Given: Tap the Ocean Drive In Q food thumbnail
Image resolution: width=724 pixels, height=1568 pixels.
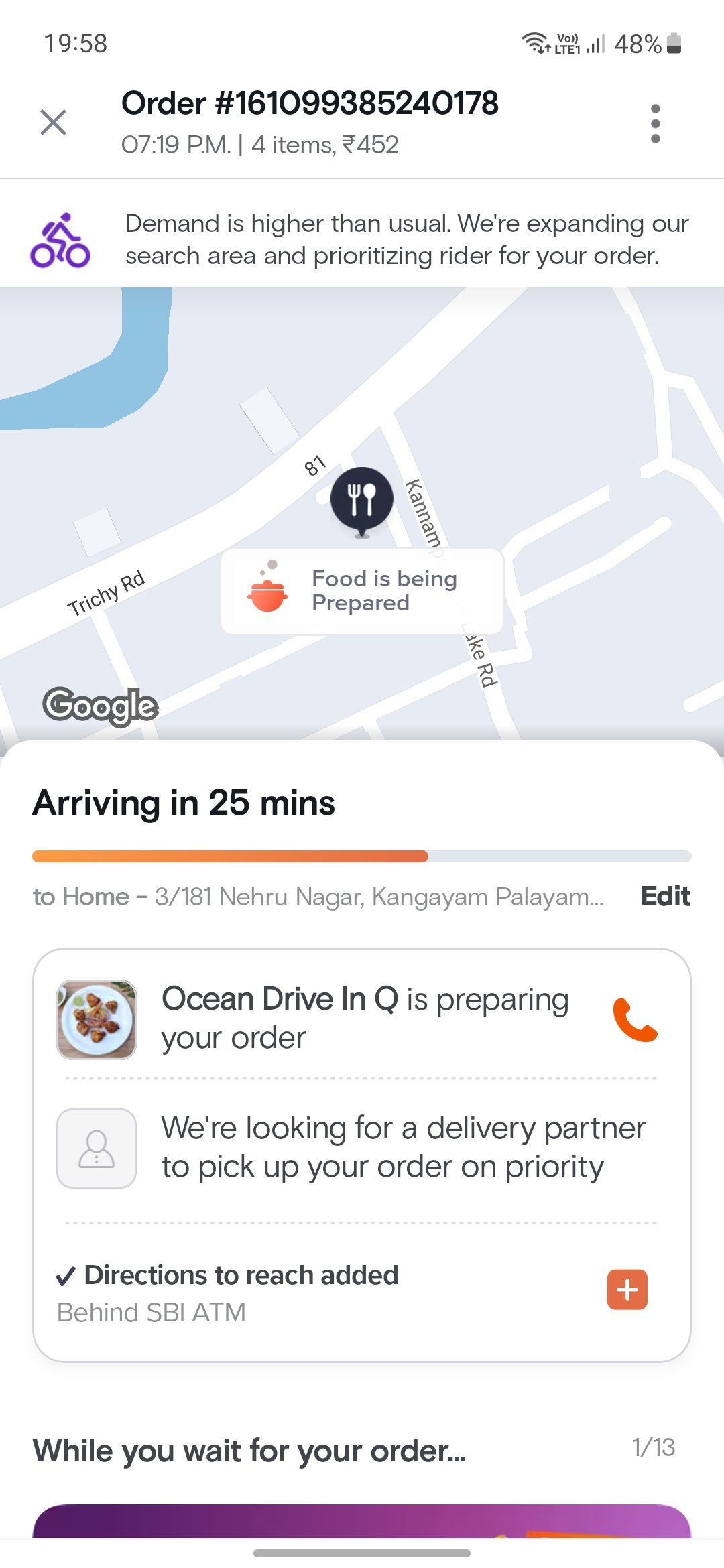Looking at the screenshot, I should (x=96, y=1018).
